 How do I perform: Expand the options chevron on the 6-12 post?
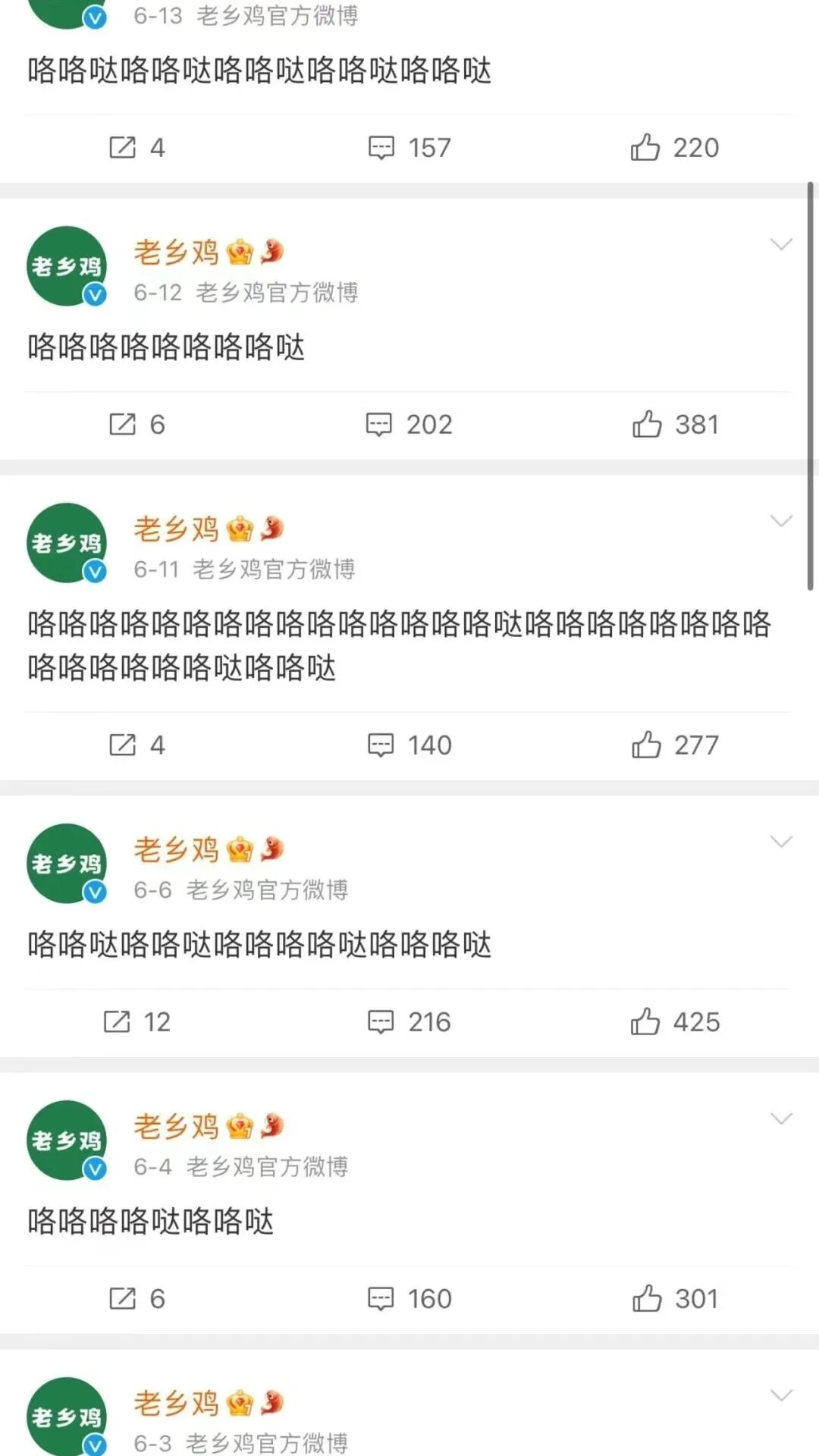[780, 244]
